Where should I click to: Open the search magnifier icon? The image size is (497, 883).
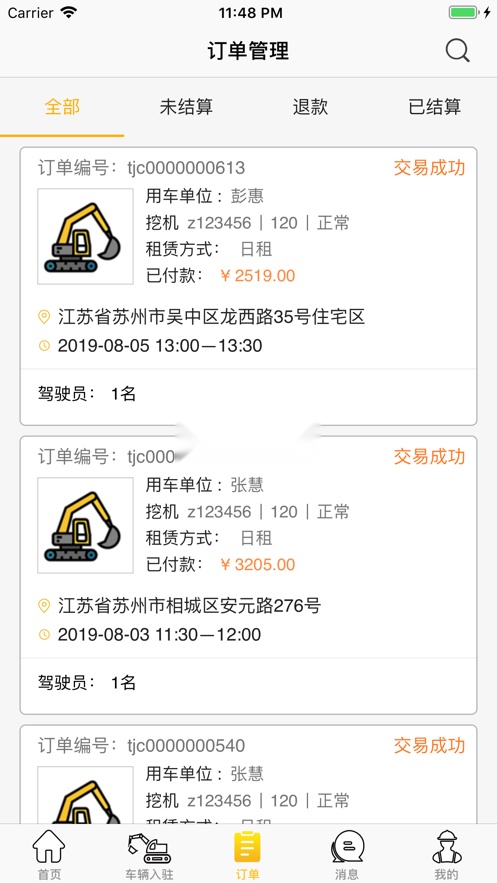coord(457,51)
